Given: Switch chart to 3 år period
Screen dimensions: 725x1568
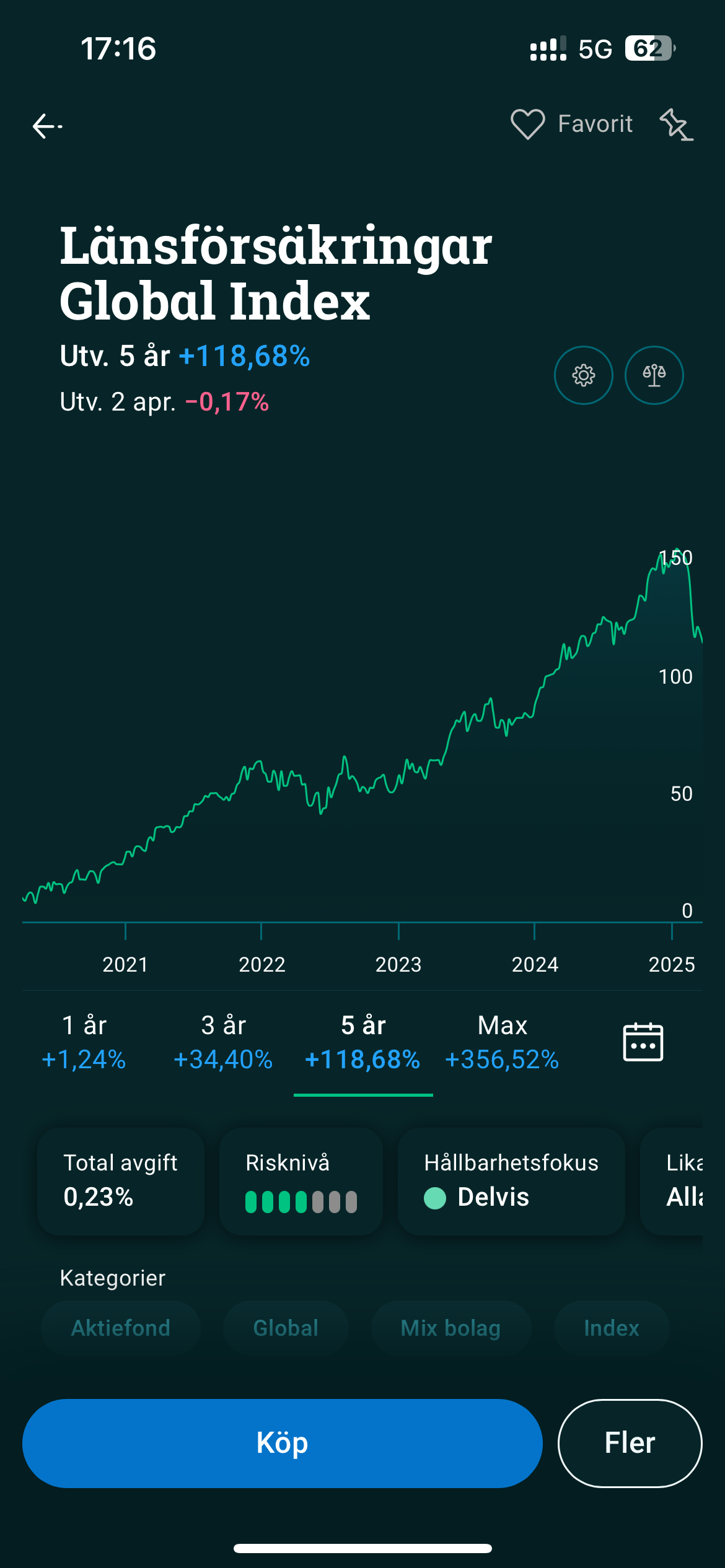Looking at the screenshot, I should [223, 1042].
